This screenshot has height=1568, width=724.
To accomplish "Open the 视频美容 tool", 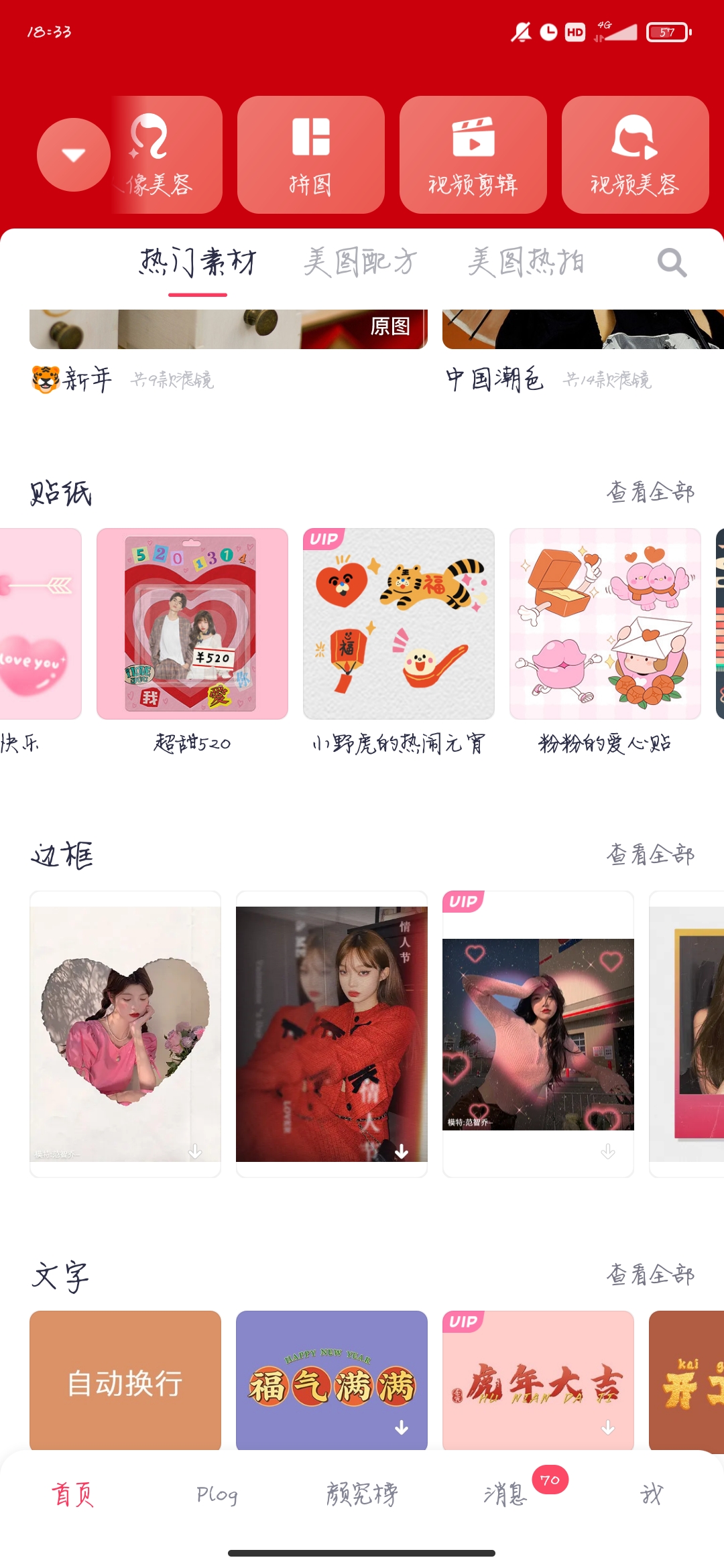I will (635, 155).
